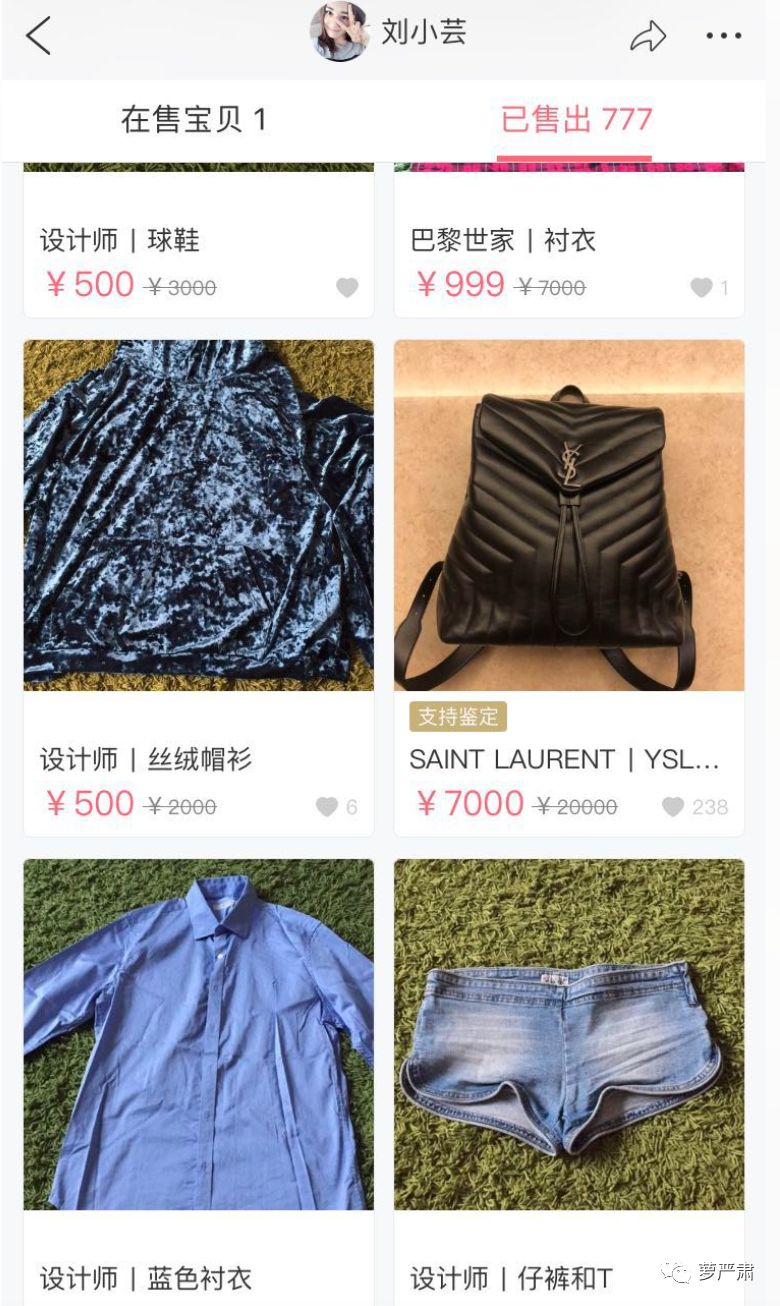Open the denim shorts product photo
This screenshot has height=1306, width=780.
[x=570, y=1037]
